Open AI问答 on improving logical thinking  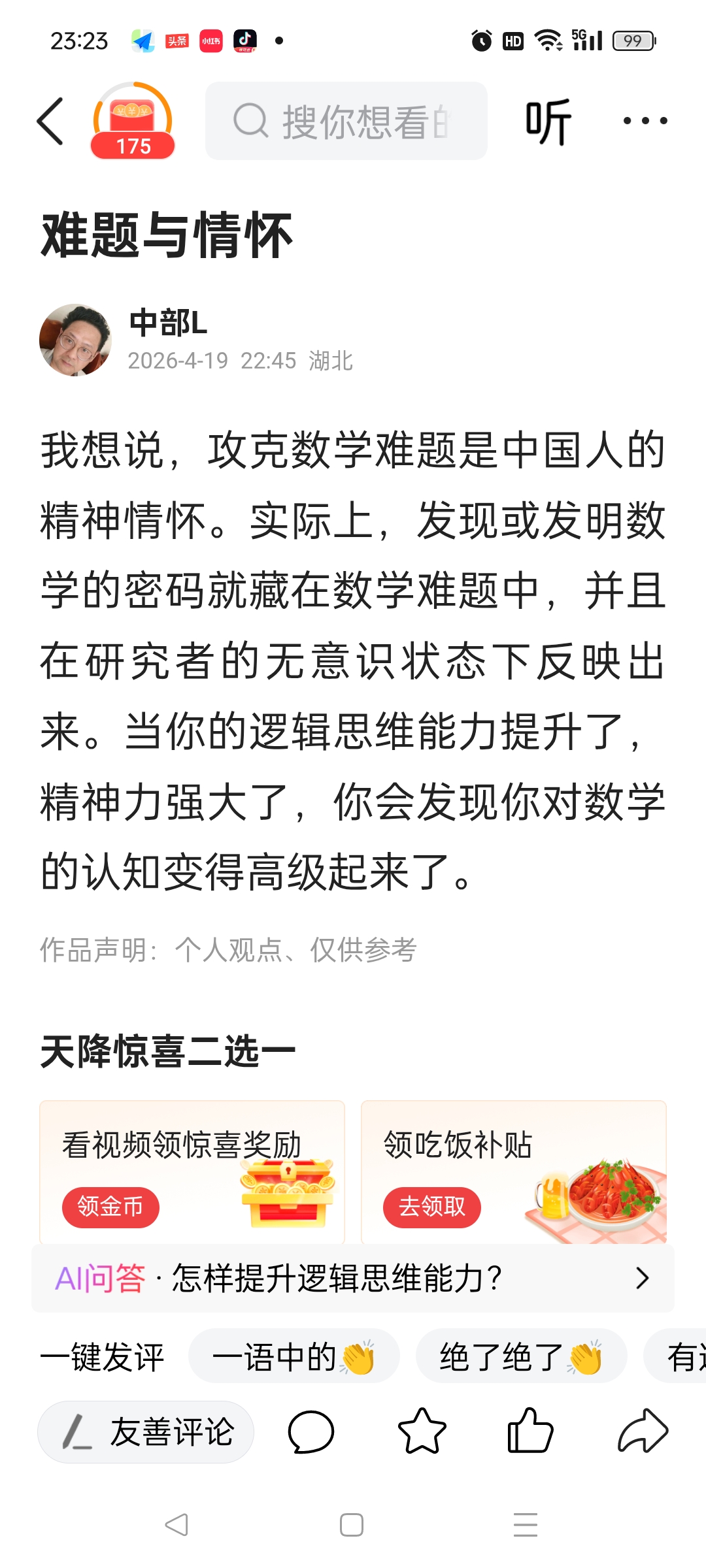pos(353,1279)
